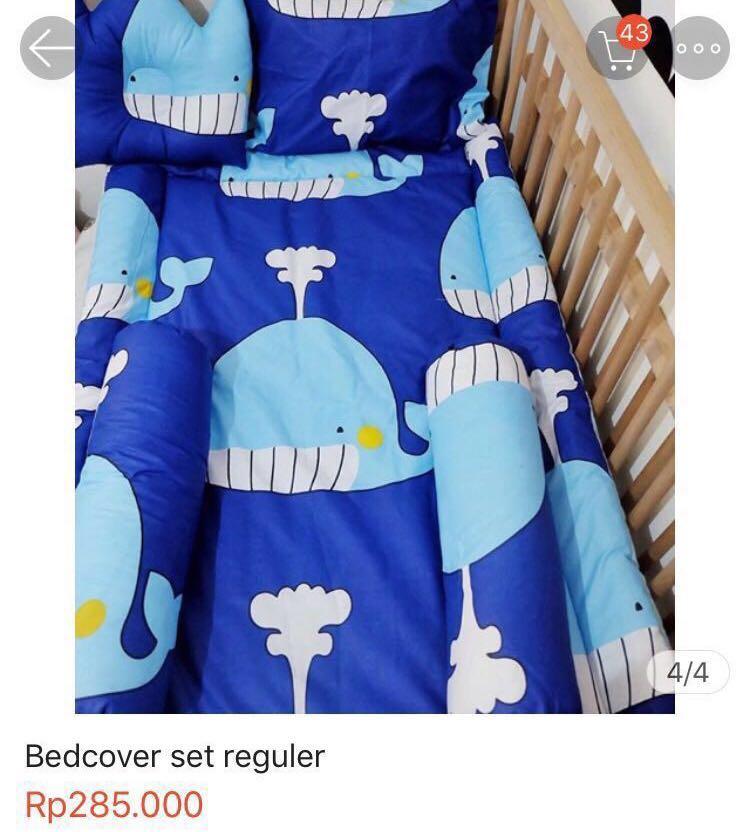This screenshot has height=832, width=746.
Task: View cart contents by tapping cart icon
Action: click(x=620, y=47)
